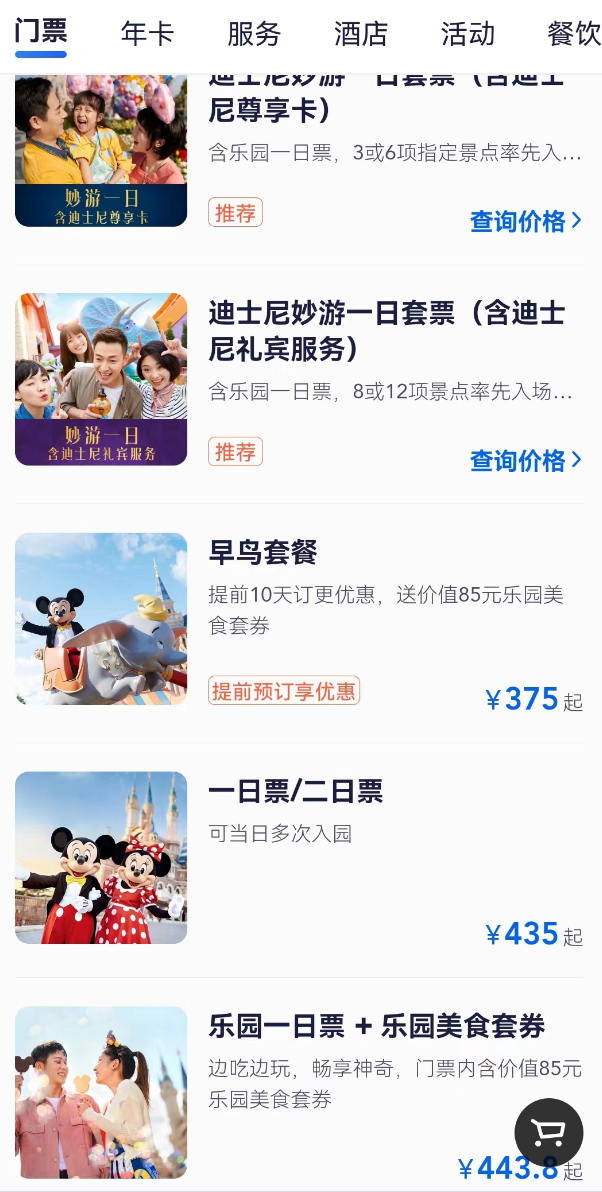Go to the 餐饮 tab

[x=574, y=33]
